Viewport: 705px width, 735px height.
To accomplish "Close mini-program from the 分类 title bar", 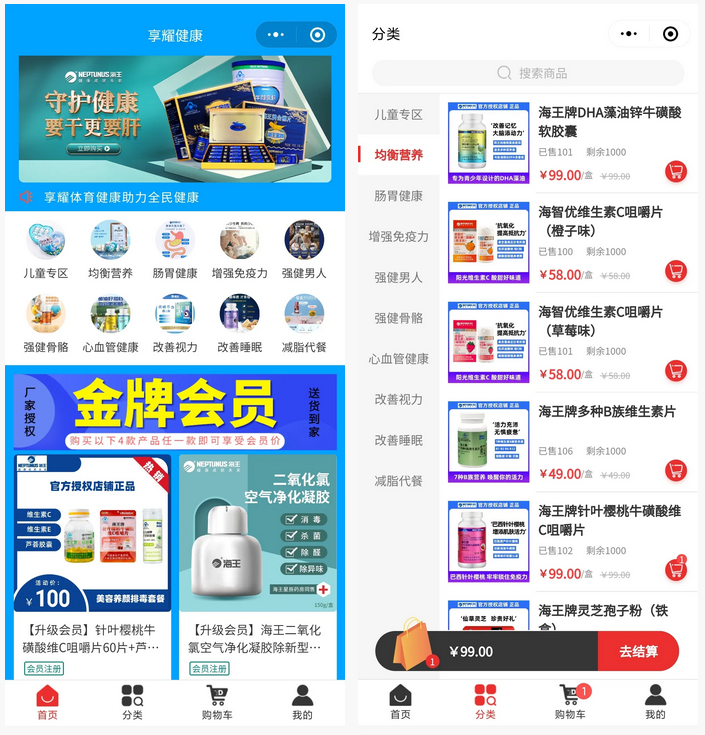I will pos(670,34).
